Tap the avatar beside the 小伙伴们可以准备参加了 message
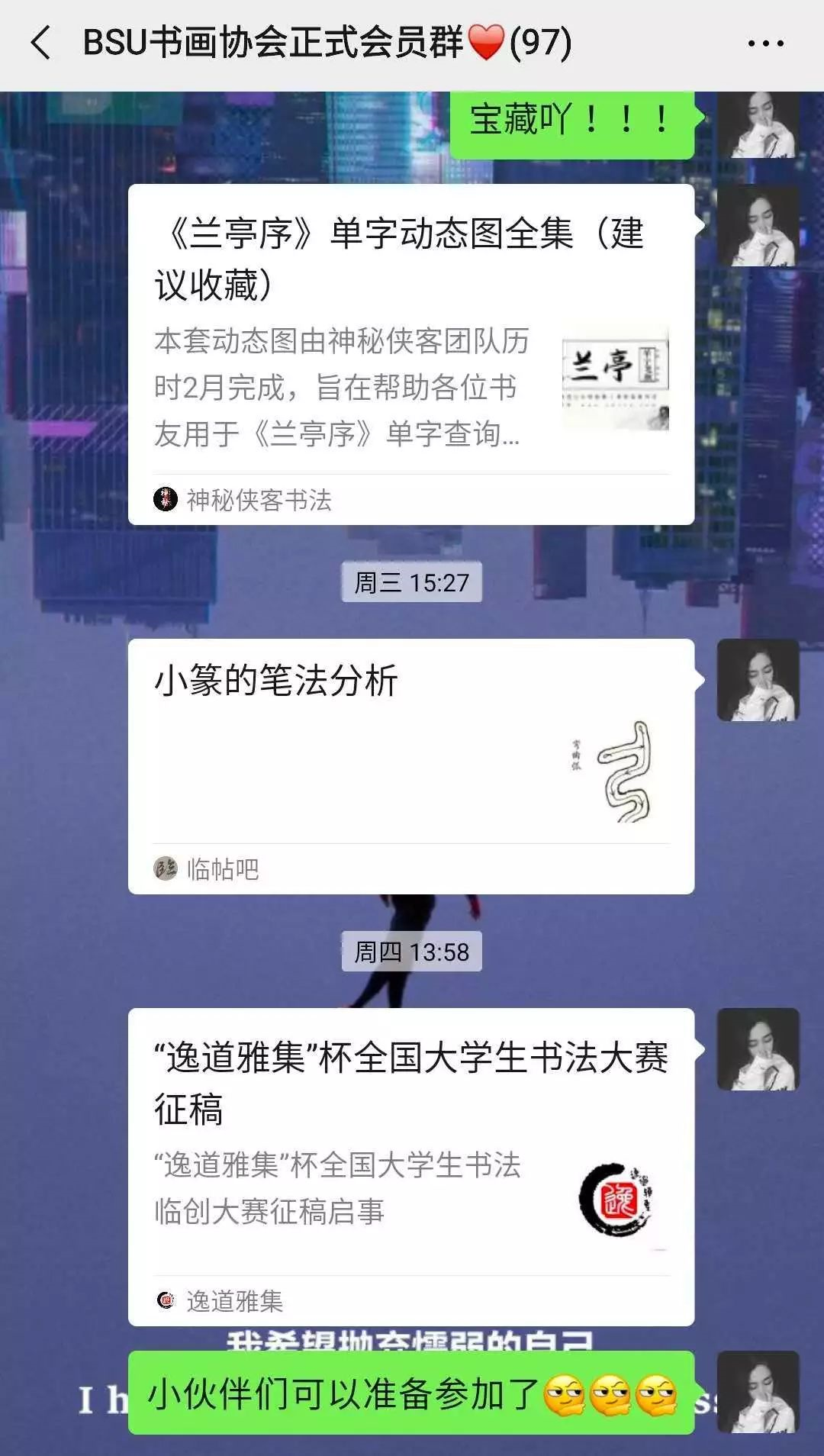 click(x=758, y=1392)
